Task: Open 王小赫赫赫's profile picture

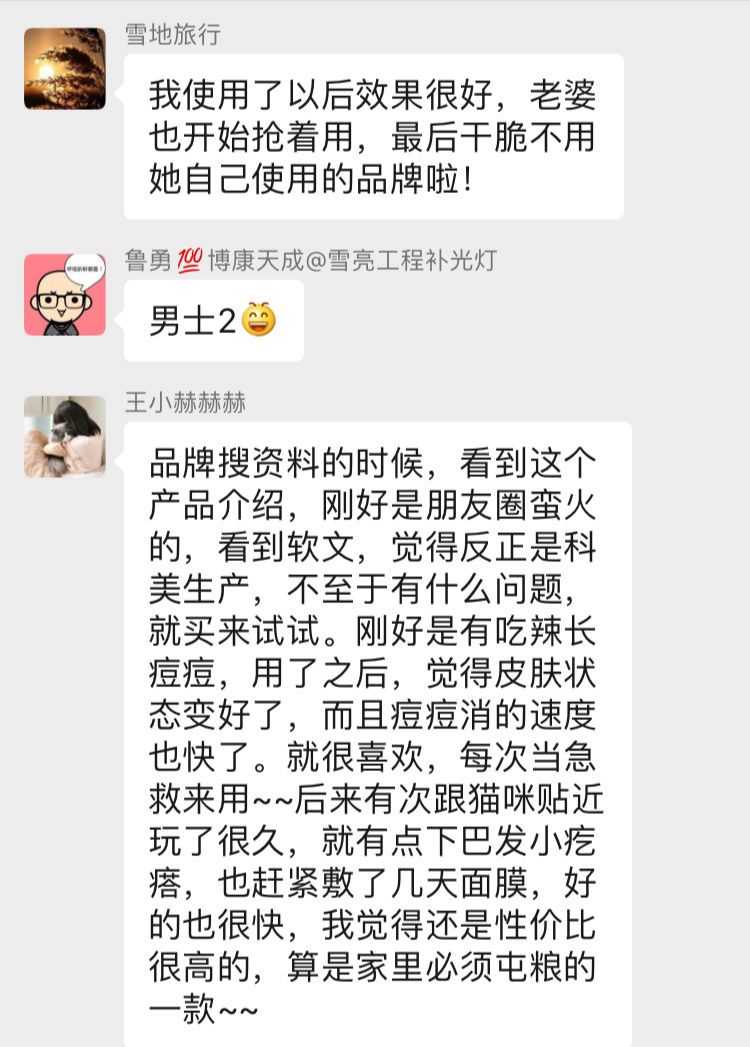Action: 63,437
